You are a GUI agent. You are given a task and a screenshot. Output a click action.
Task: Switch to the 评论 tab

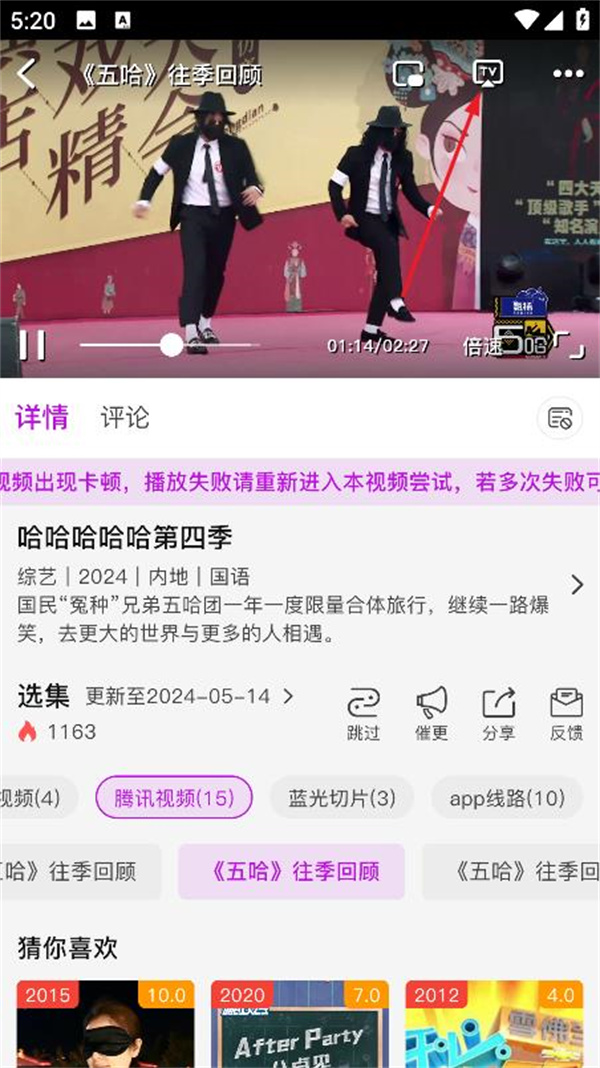125,417
